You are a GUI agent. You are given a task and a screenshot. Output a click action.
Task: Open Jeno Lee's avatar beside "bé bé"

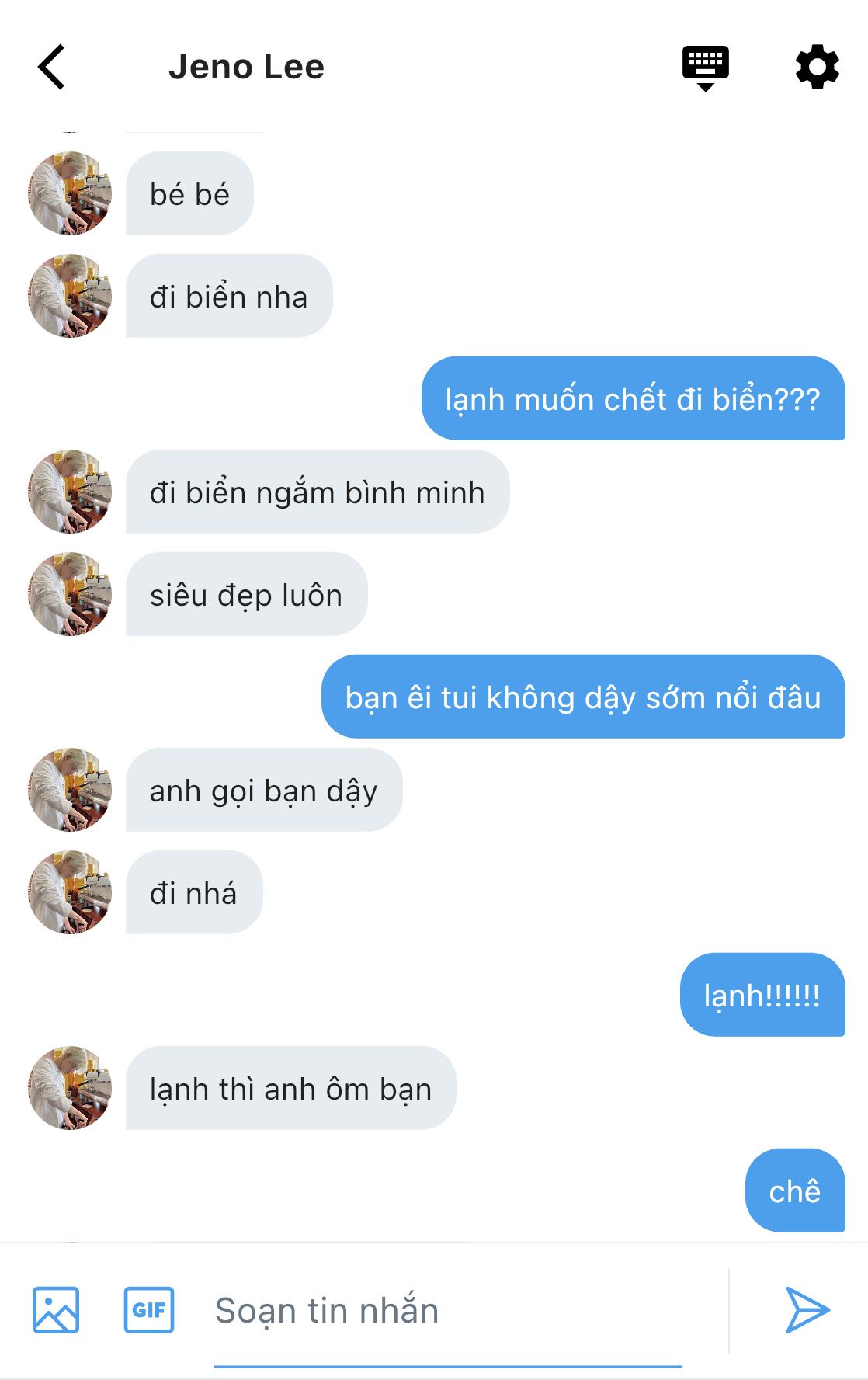point(70,193)
